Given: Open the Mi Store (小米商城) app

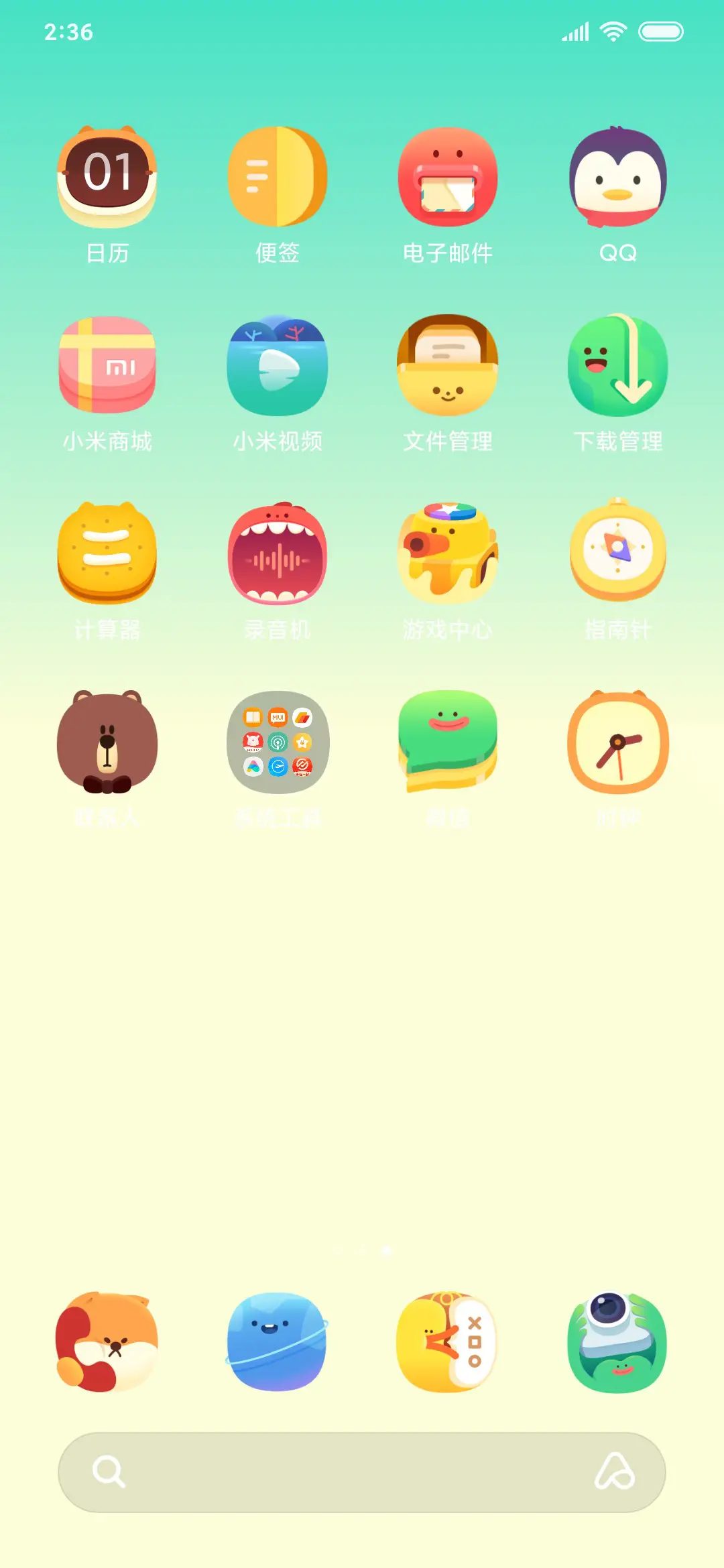Looking at the screenshot, I should tap(107, 364).
